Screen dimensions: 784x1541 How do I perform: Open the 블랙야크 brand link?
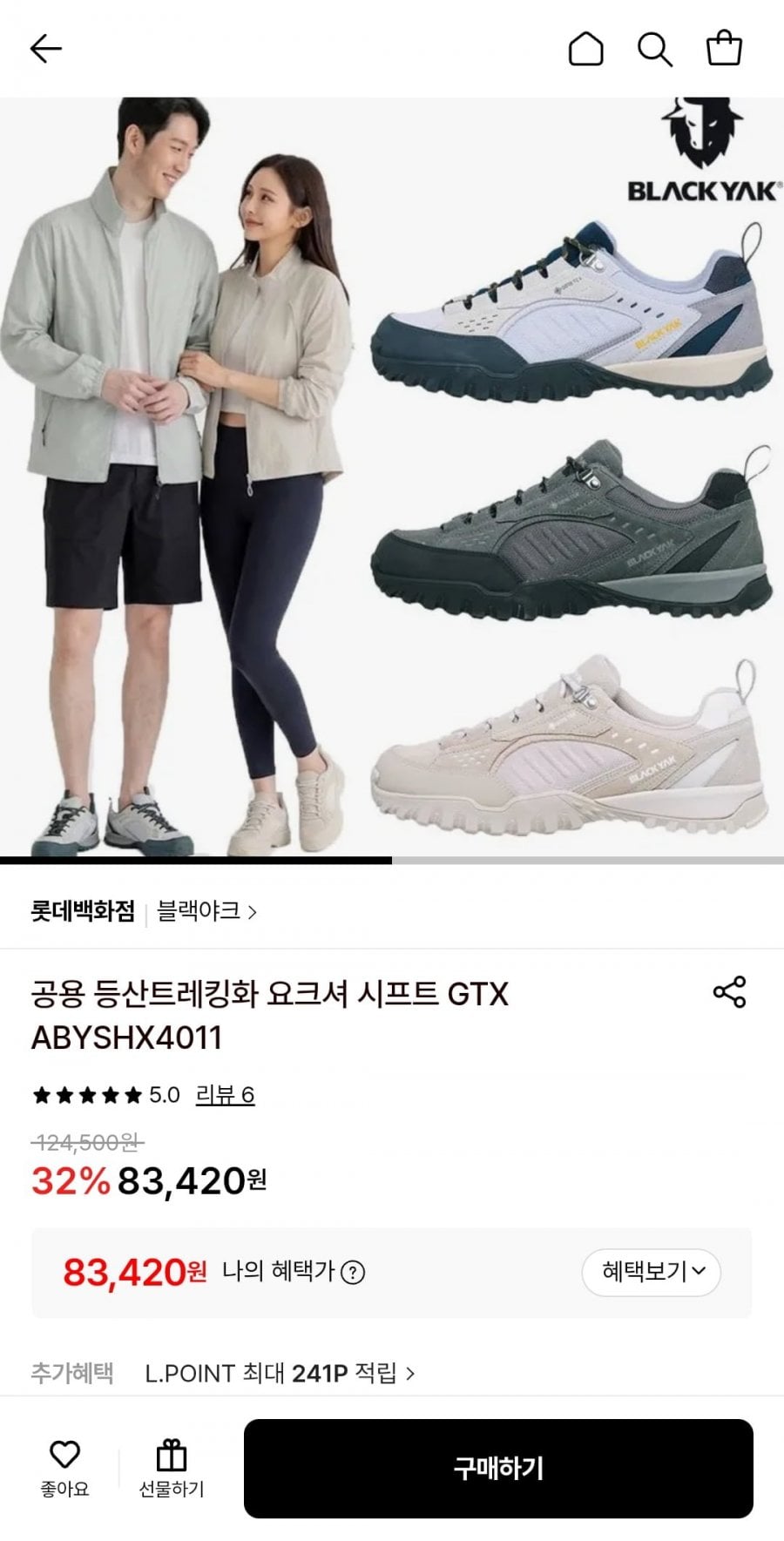(x=206, y=911)
